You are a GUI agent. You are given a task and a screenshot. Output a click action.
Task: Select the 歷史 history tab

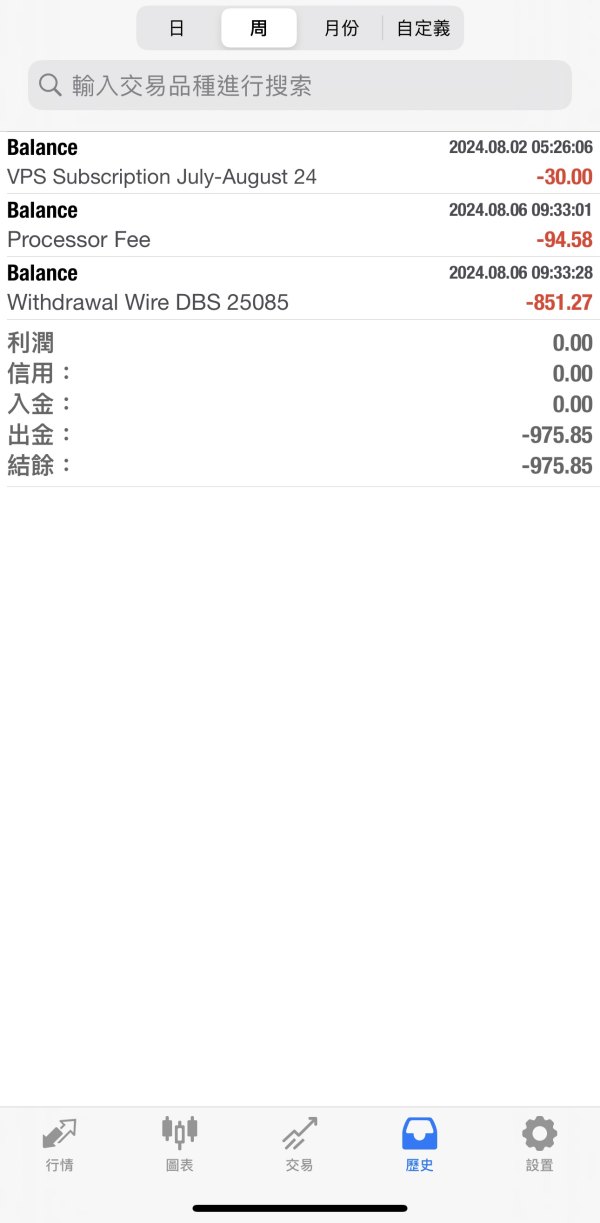pyautogui.click(x=420, y=1145)
